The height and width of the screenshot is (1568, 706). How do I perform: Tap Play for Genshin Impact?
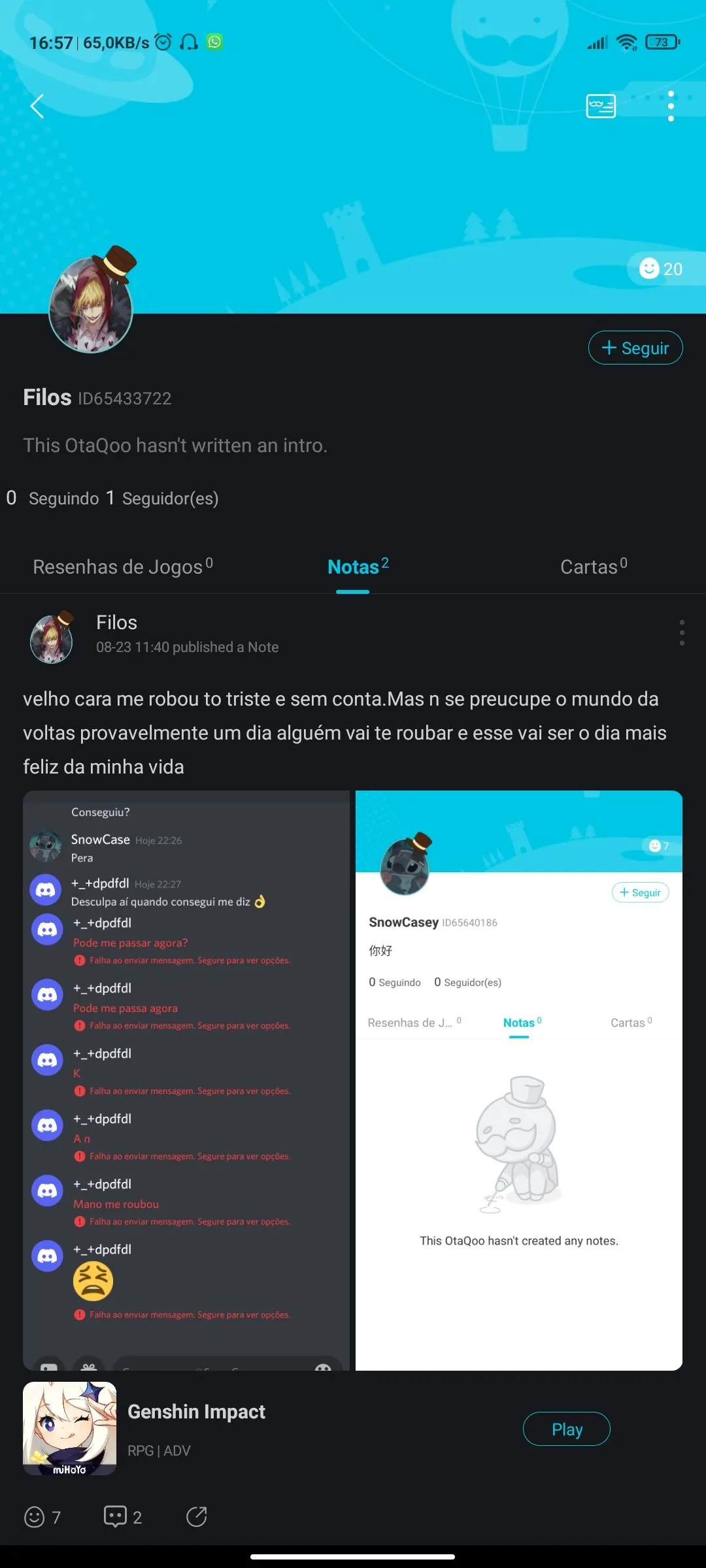point(567,1429)
